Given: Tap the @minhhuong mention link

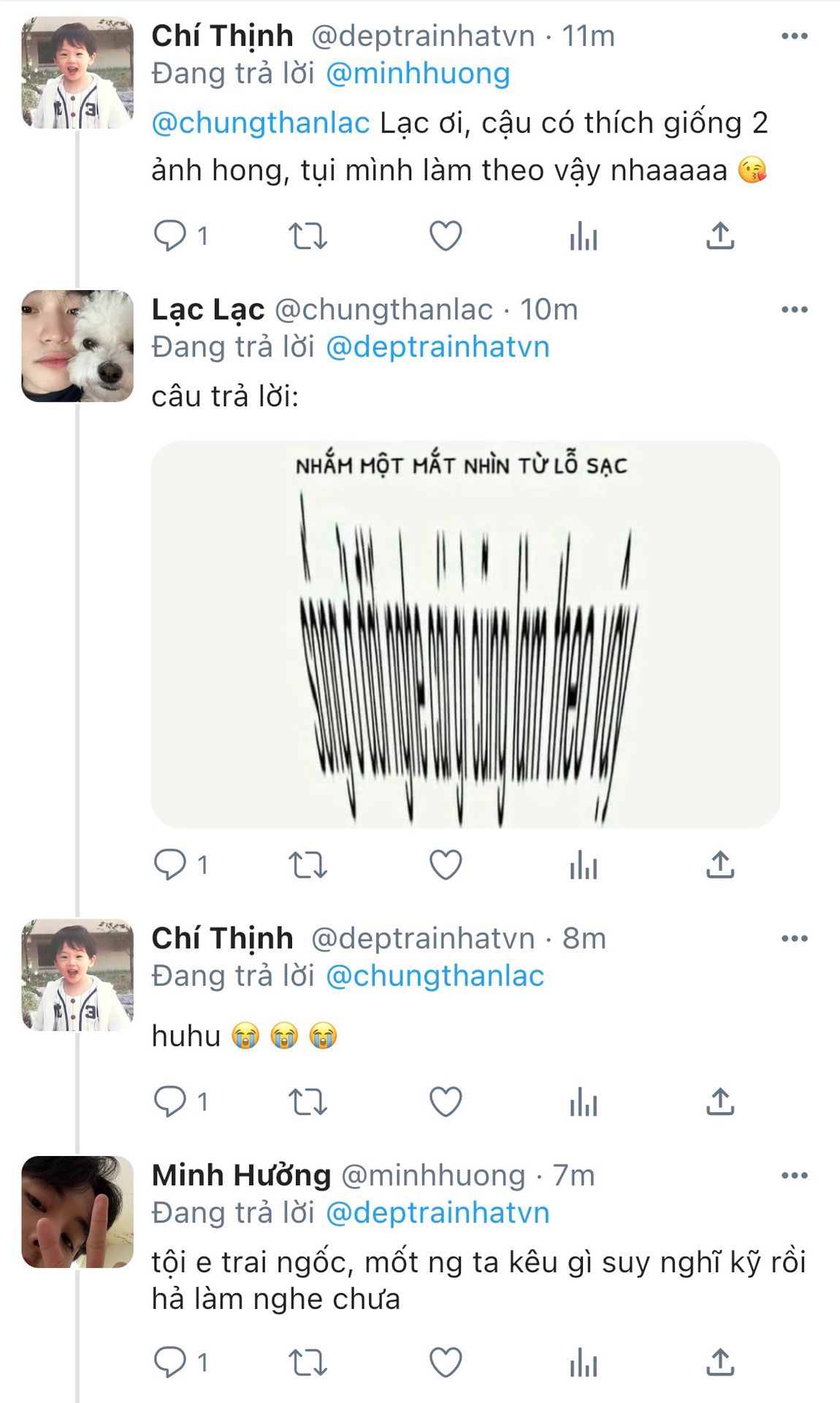Looking at the screenshot, I should [418, 74].
